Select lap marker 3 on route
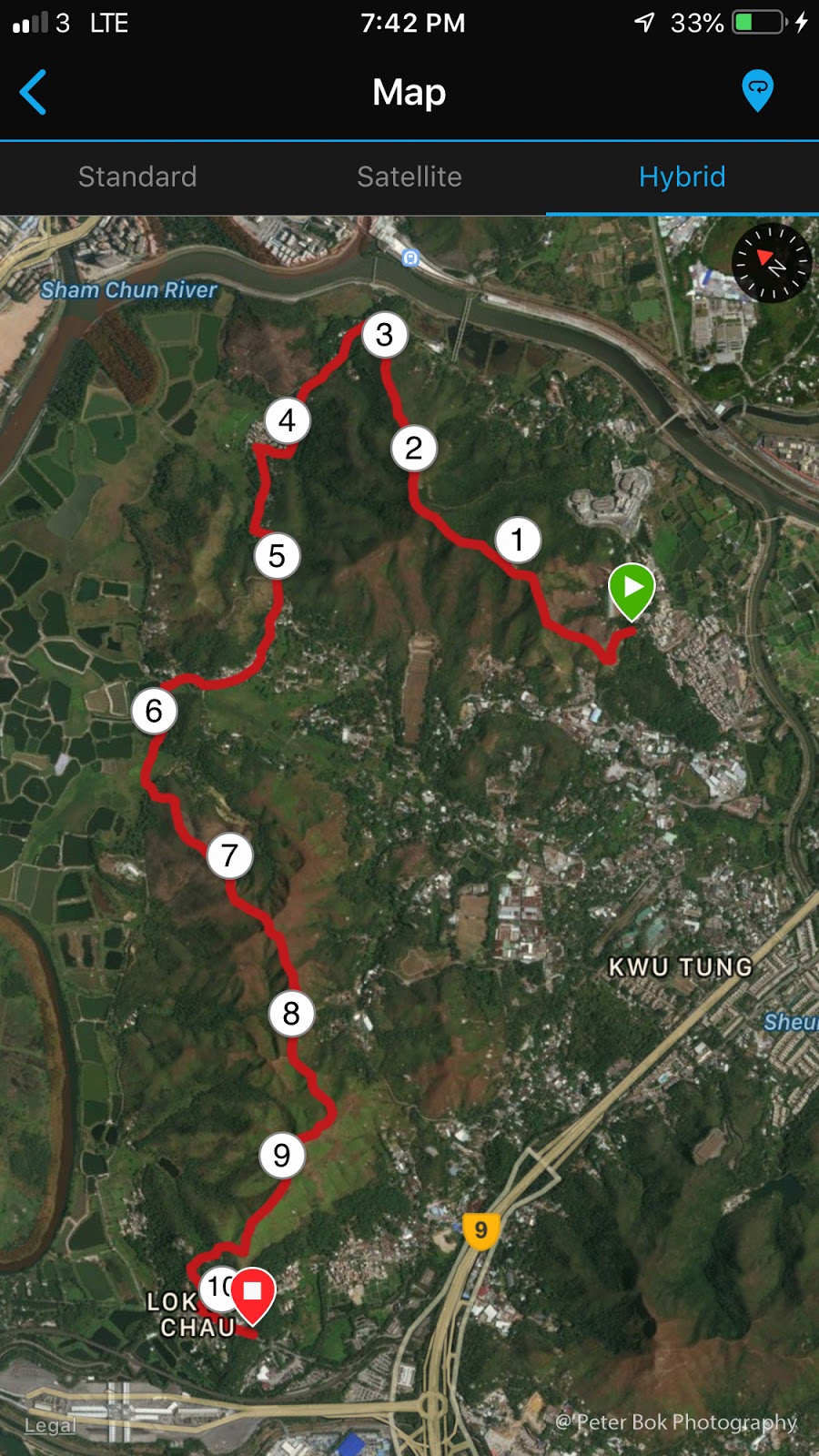 point(385,335)
